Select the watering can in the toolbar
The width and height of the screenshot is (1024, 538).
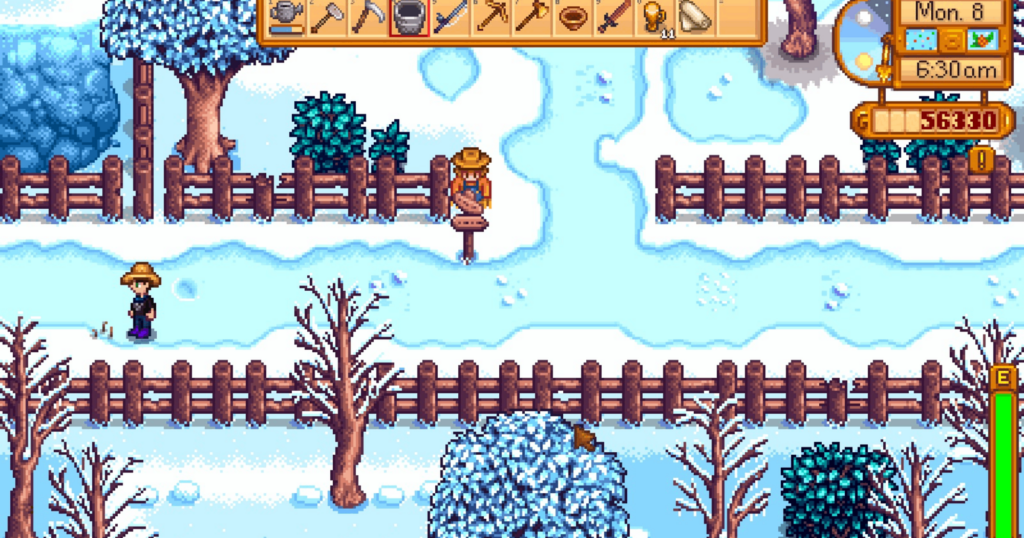pyautogui.click(x=286, y=16)
